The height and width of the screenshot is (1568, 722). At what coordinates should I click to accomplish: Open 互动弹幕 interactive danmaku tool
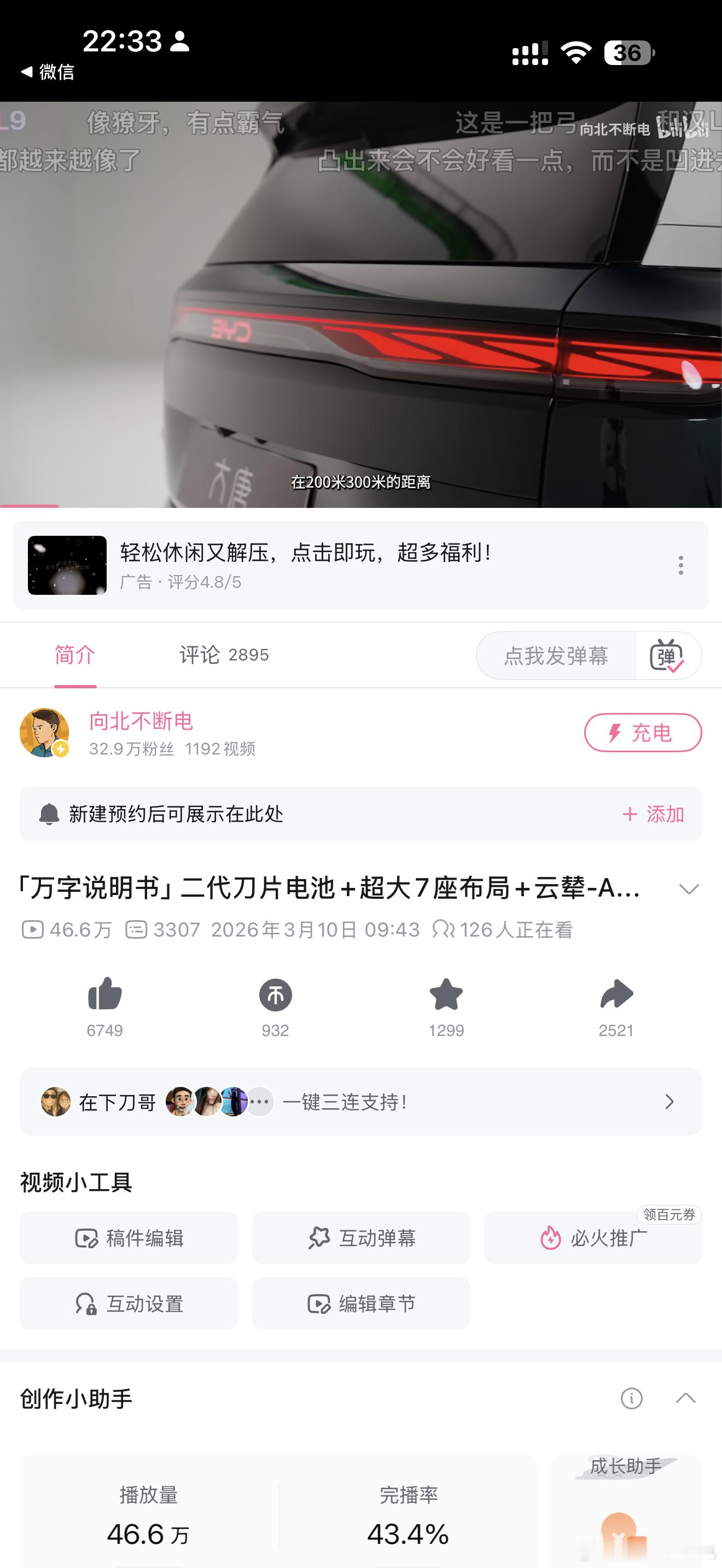[x=360, y=1238]
